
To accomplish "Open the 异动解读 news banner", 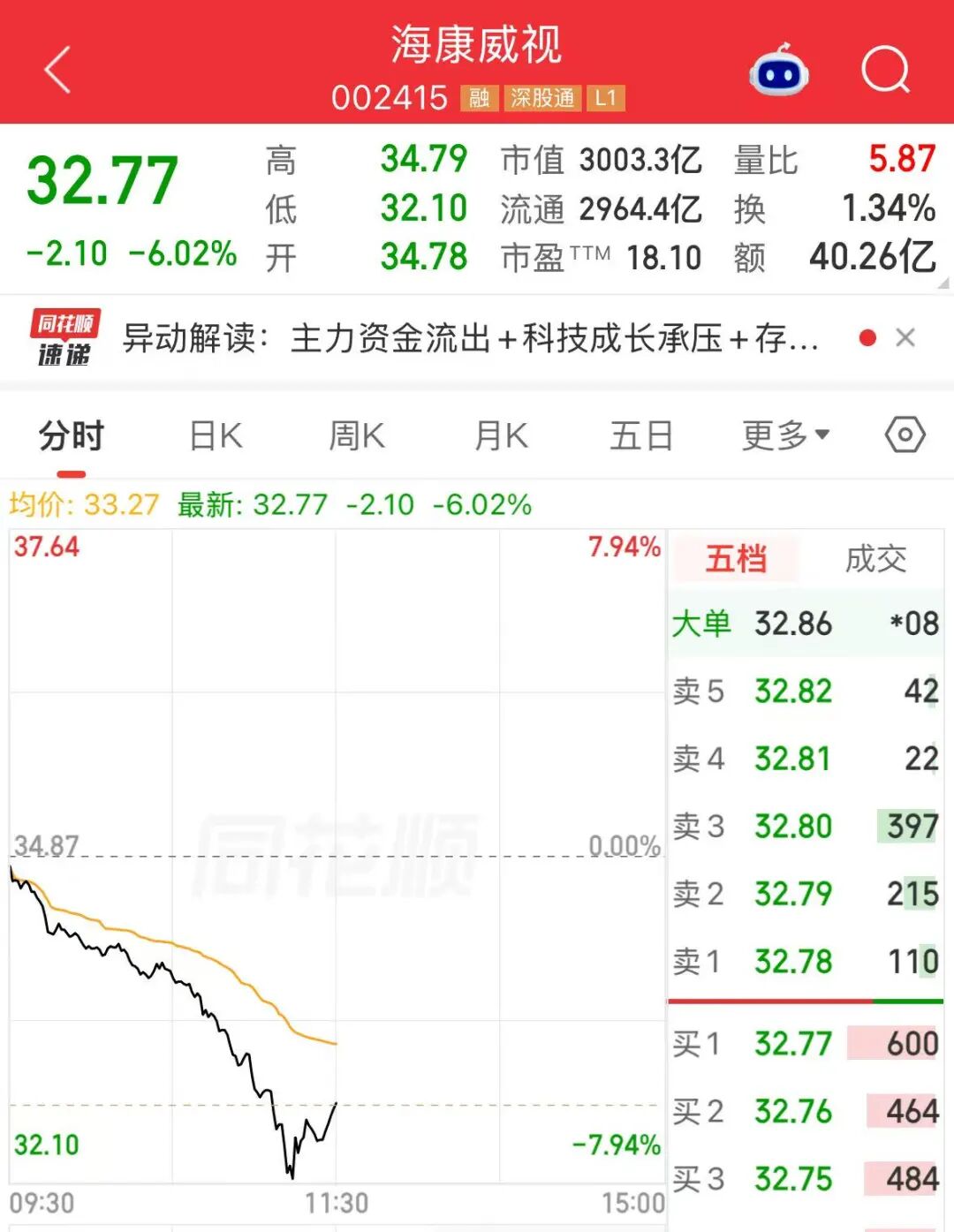I will click(x=470, y=338).
